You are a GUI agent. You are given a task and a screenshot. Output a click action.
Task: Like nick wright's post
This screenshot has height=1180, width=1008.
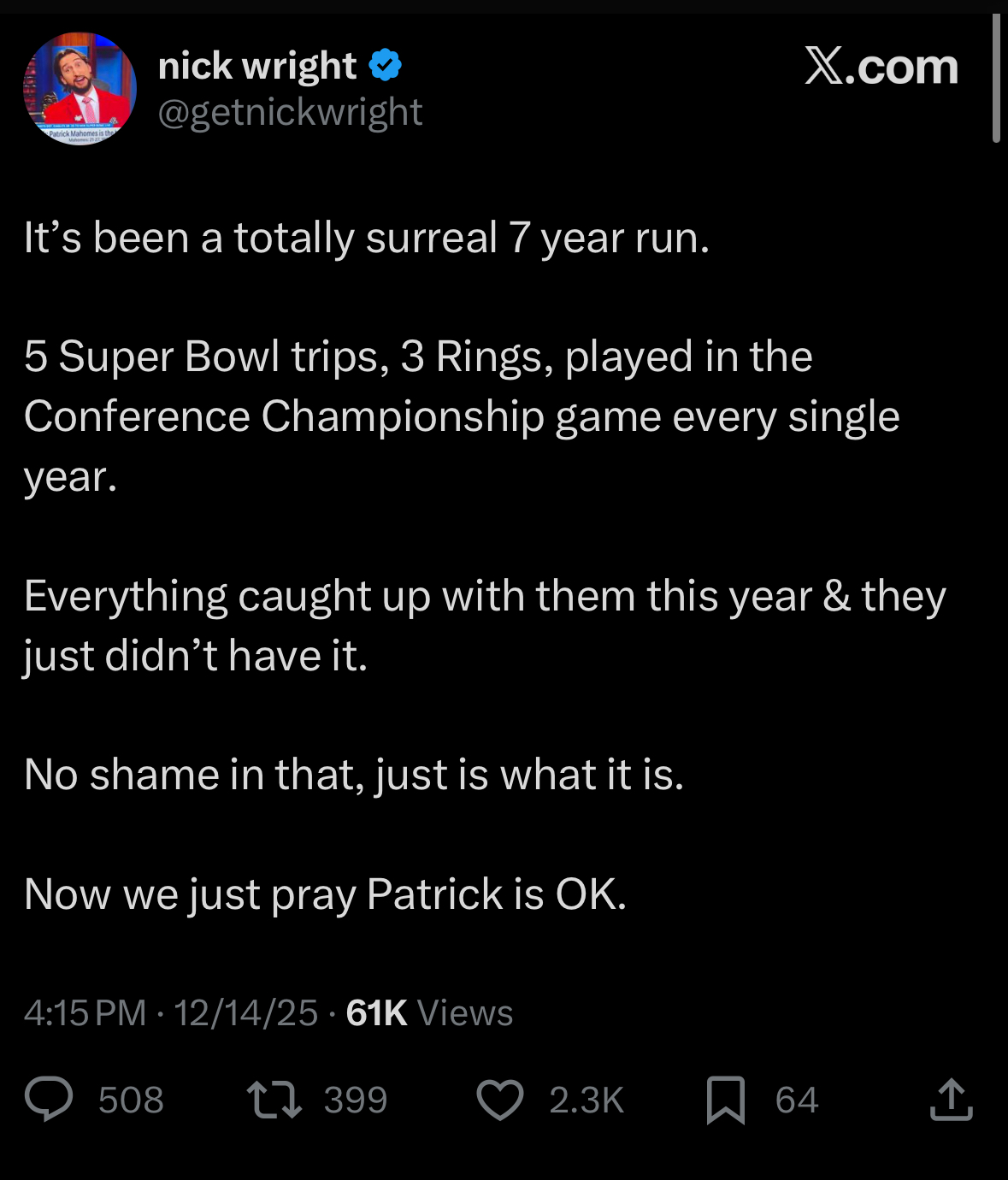[500, 1100]
